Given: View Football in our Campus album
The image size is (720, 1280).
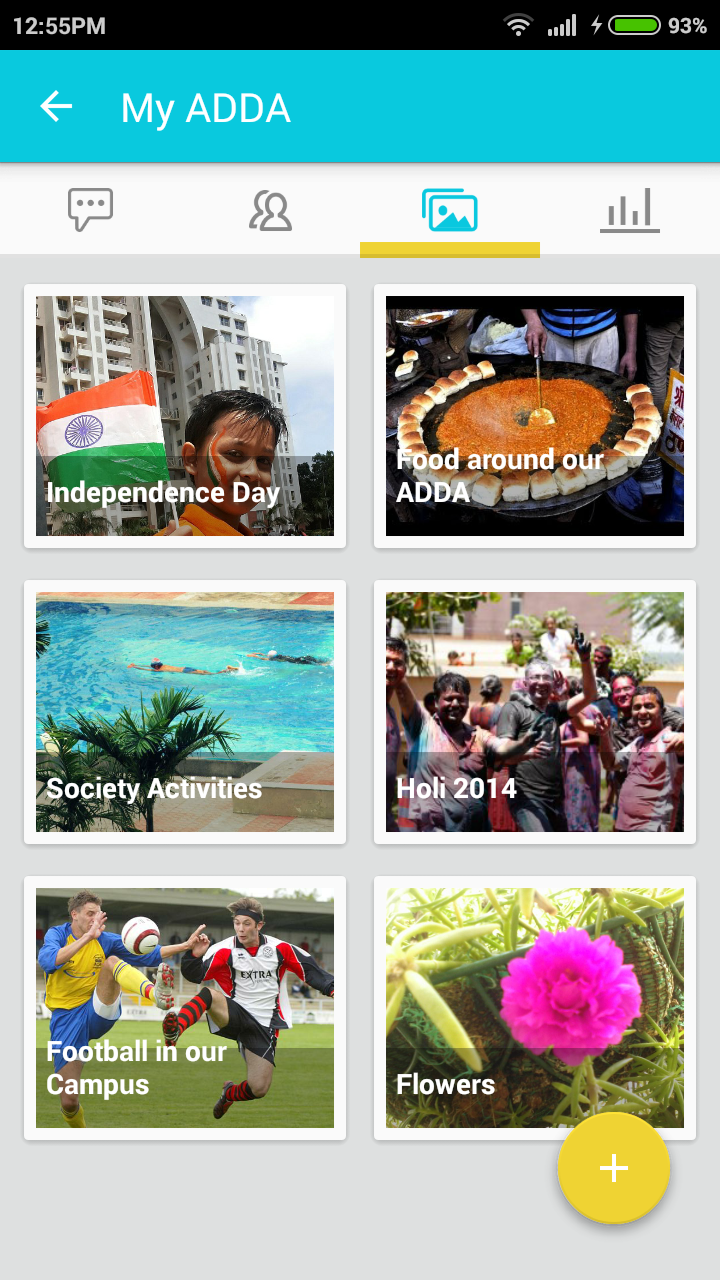Looking at the screenshot, I should pos(185,1008).
